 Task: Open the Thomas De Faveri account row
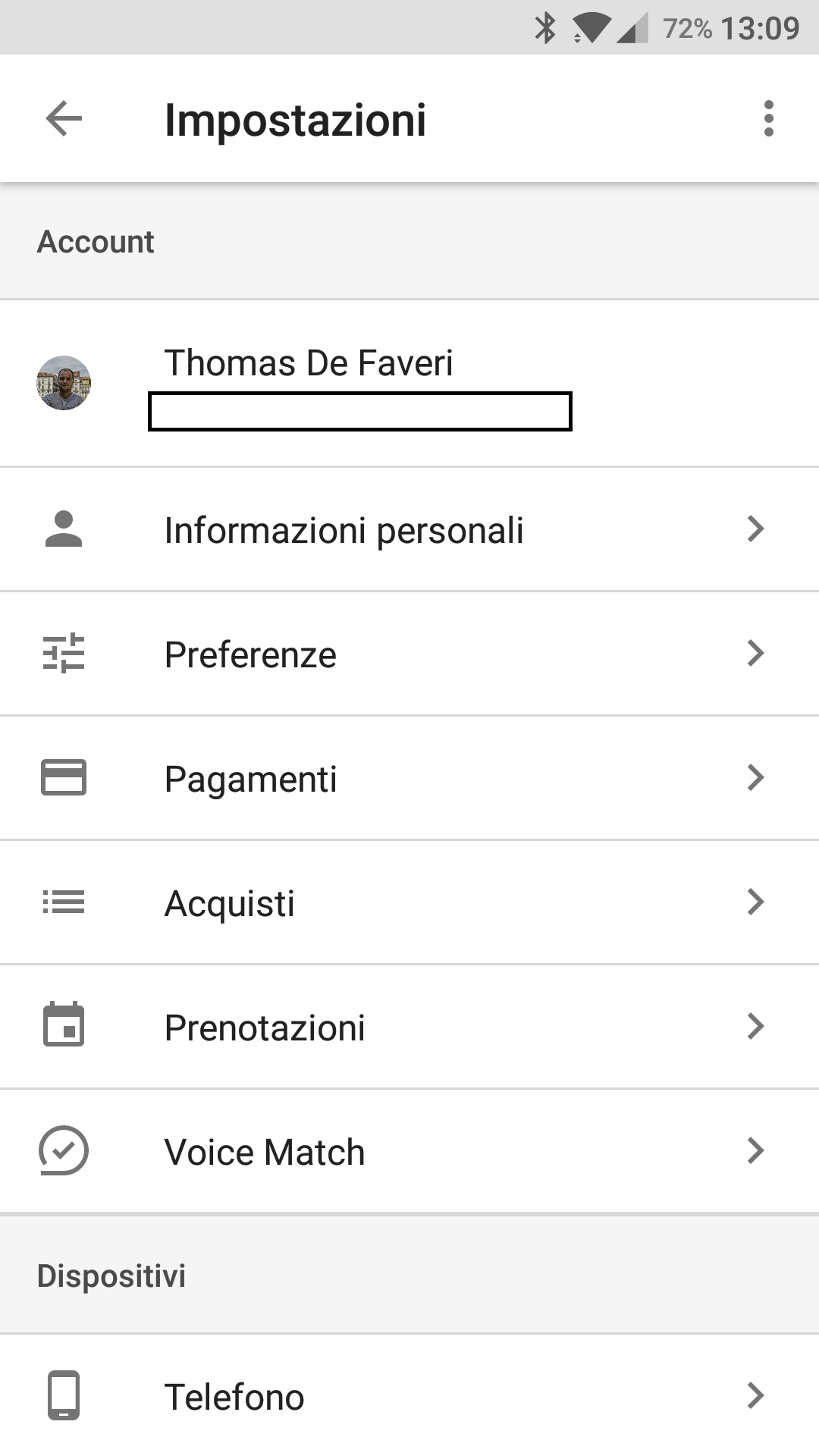(409, 384)
